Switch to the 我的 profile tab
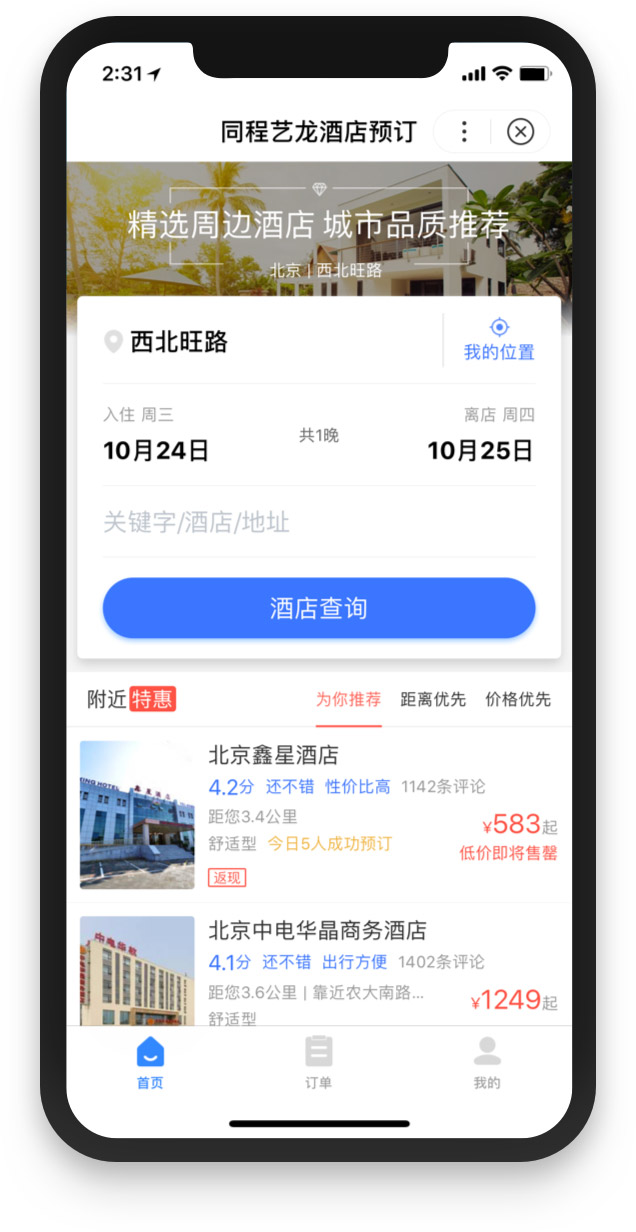The image size is (636, 1232). pos(487,1063)
